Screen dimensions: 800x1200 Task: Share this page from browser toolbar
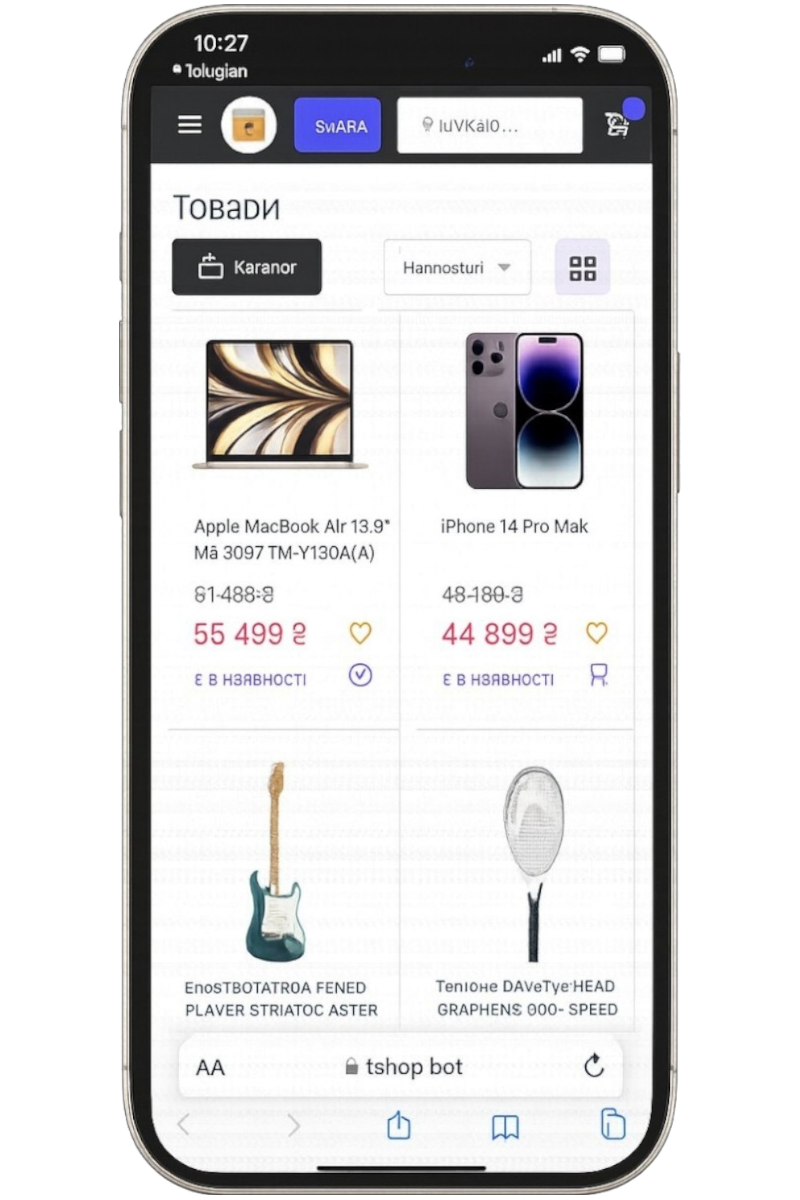[399, 1126]
